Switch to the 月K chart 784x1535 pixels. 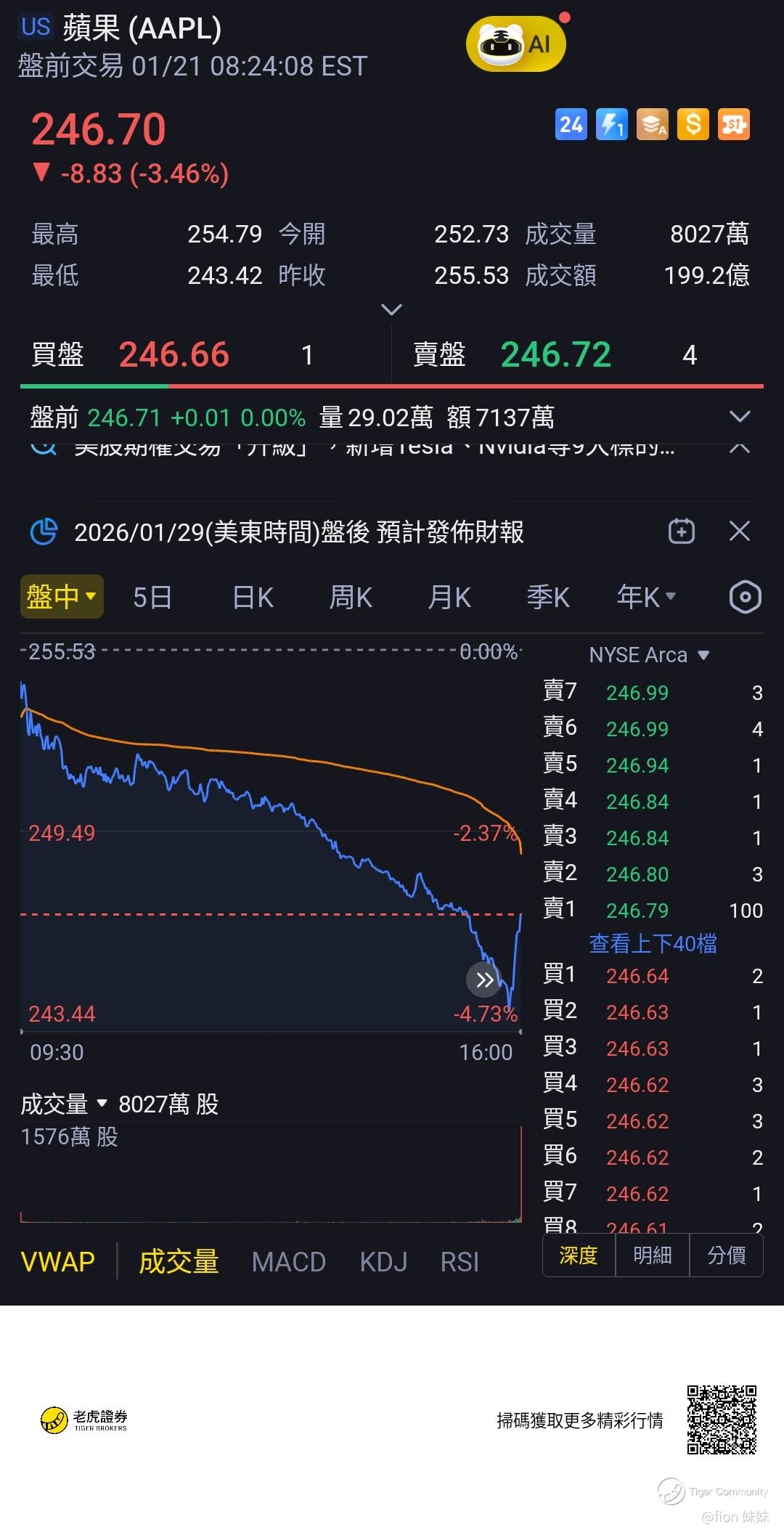449,598
